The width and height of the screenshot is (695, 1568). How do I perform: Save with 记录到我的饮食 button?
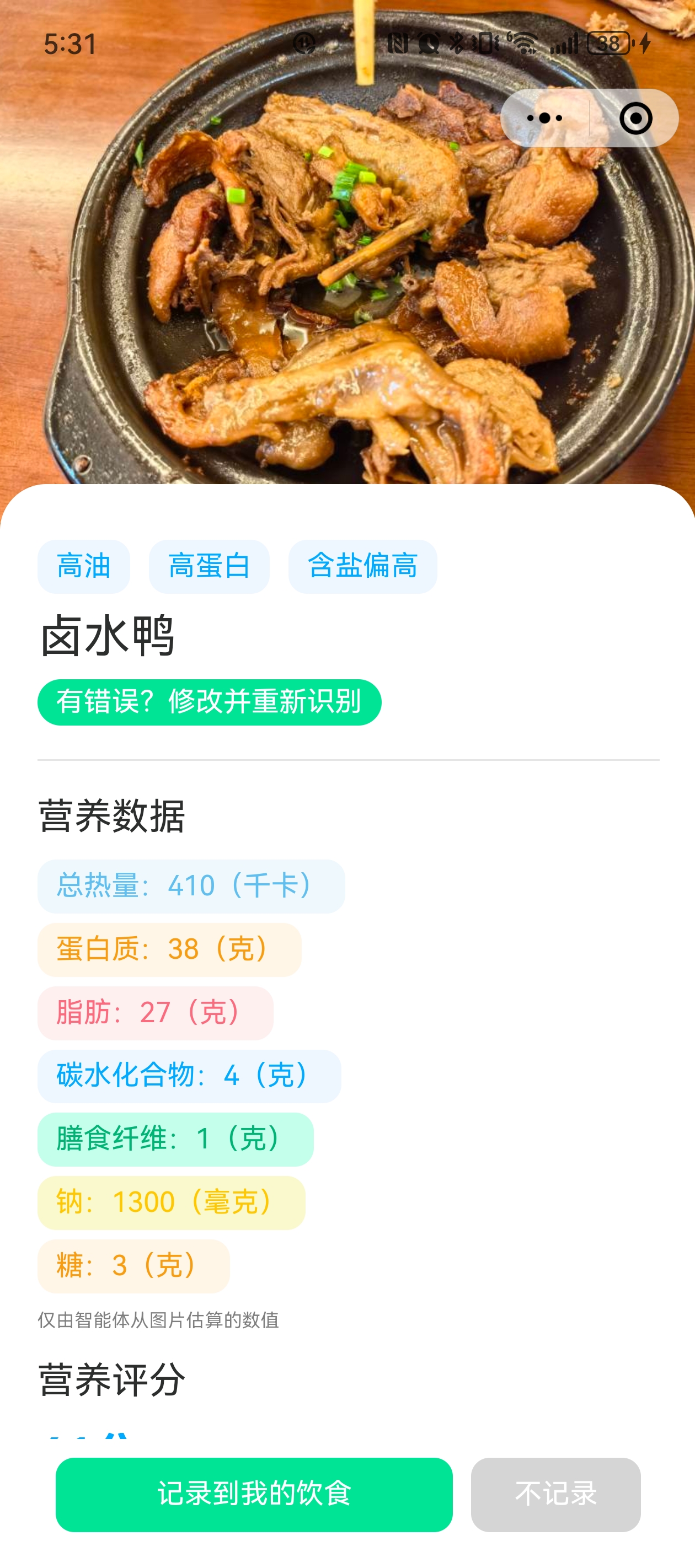coord(254,1494)
